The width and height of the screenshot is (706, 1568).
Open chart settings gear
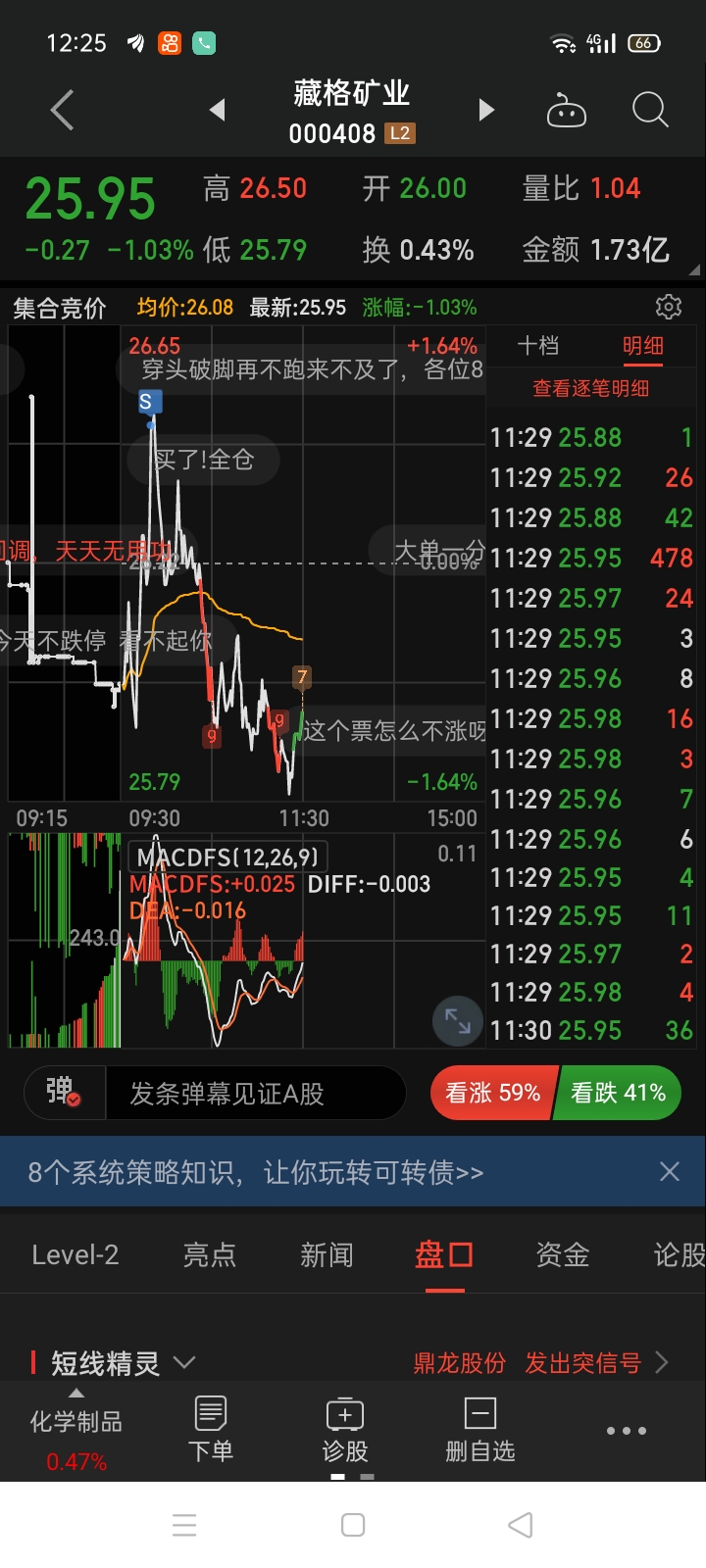(669, 307)
